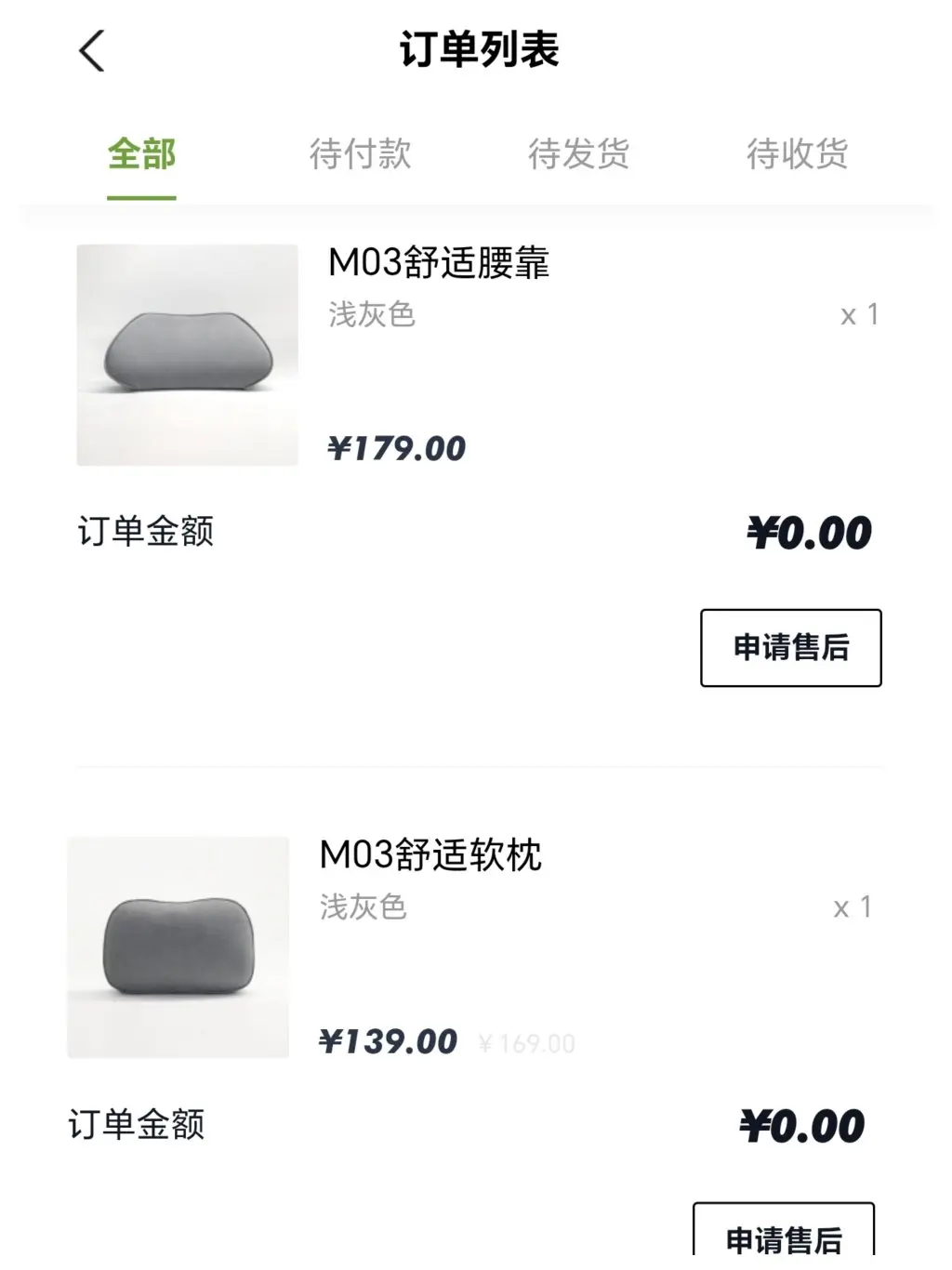Switch to the 待付款 tab
Viewport: 952px width, 1270px height.
point(360,154)
